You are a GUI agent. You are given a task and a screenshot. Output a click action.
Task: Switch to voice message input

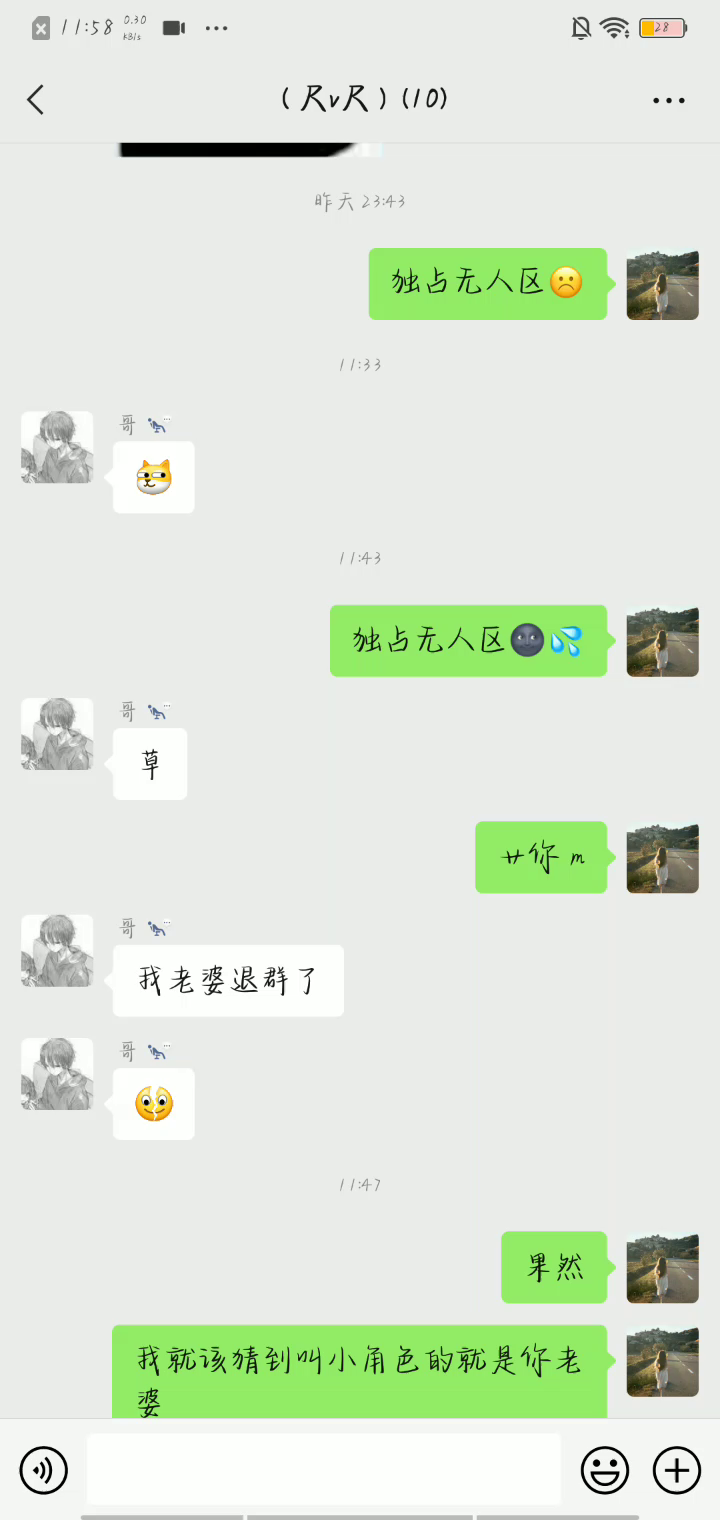coord(44,1470)
